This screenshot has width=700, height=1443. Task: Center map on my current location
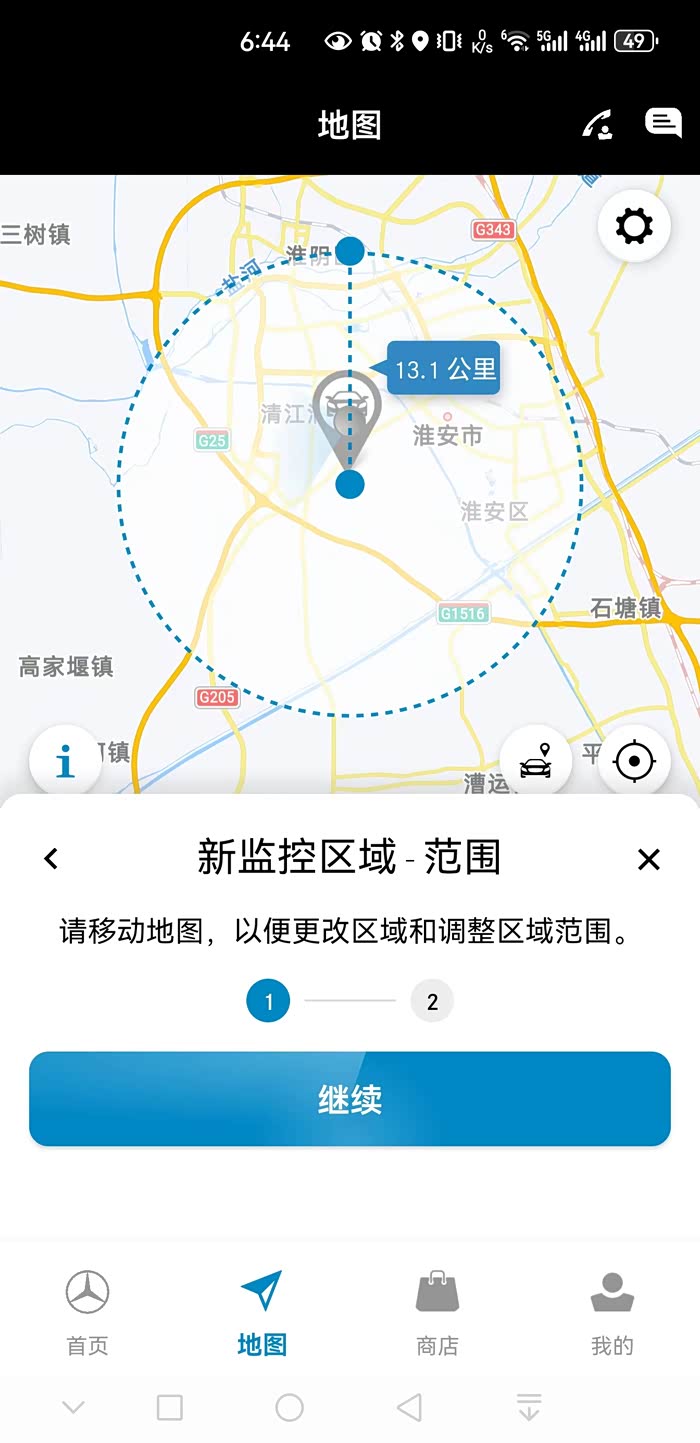point(634,762)
